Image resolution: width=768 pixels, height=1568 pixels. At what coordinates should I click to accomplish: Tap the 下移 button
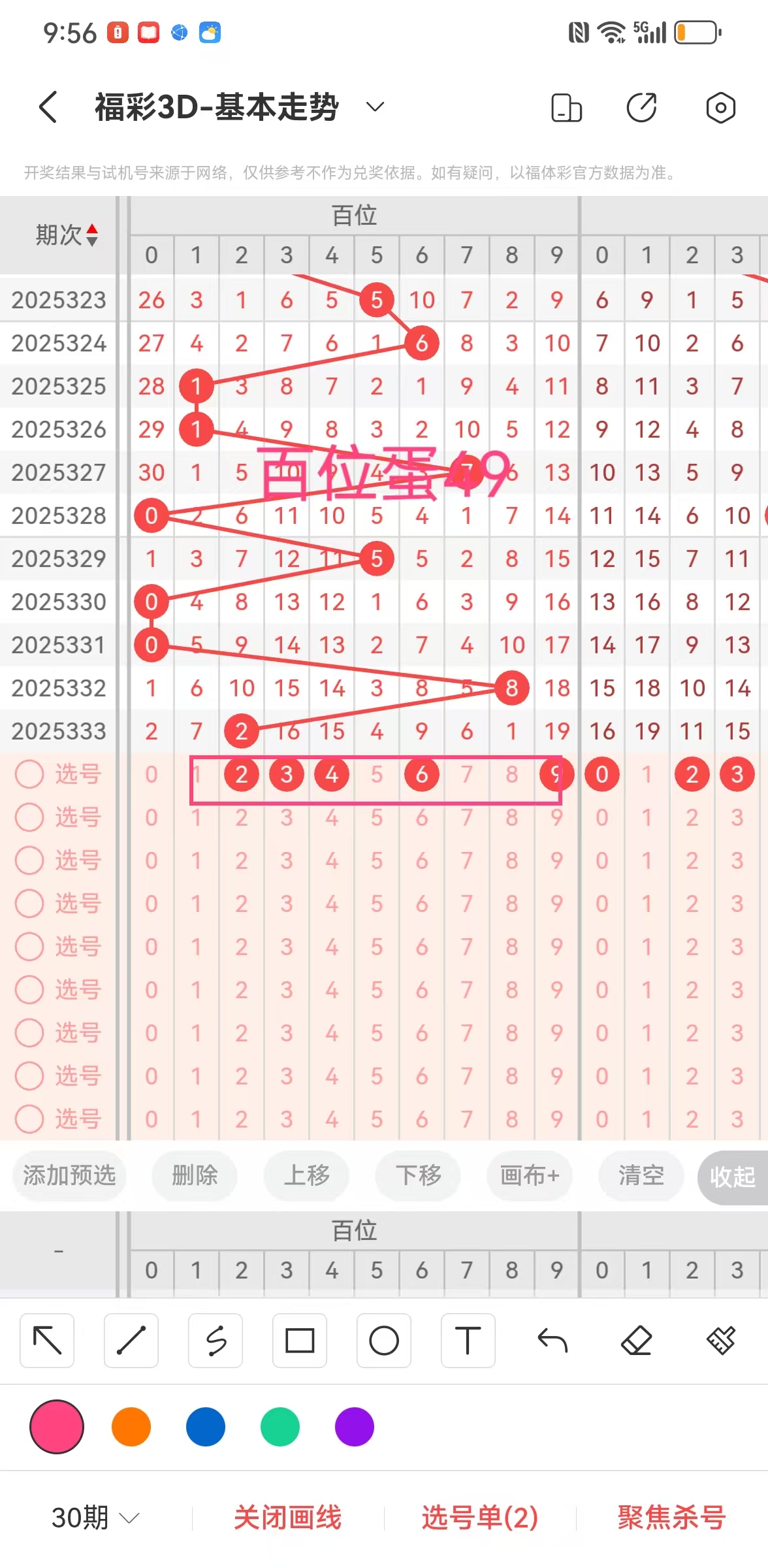click(x=418, y=1176)
